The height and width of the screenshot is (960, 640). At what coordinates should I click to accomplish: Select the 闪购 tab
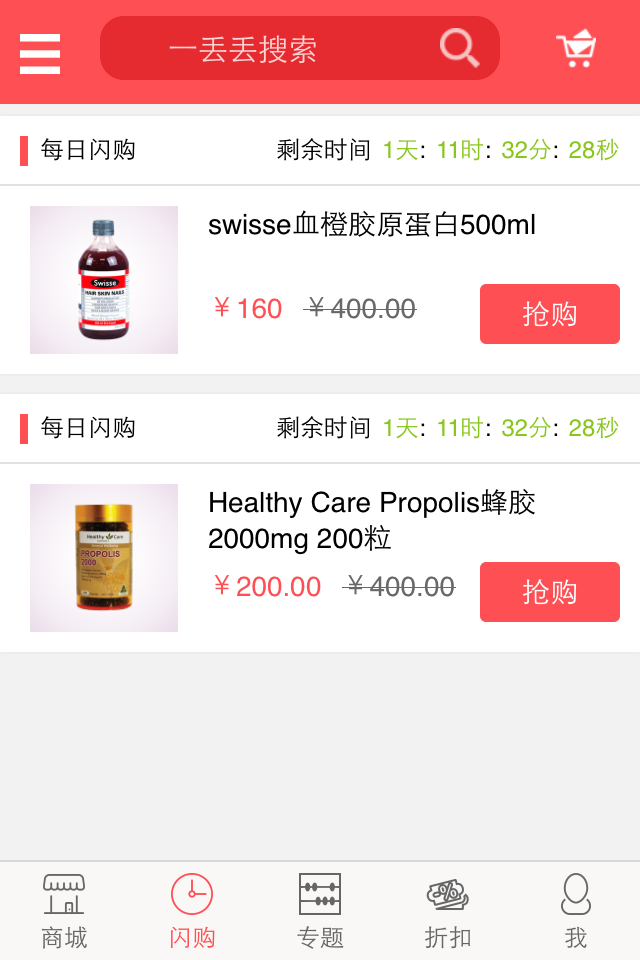(x=192, y=911)
